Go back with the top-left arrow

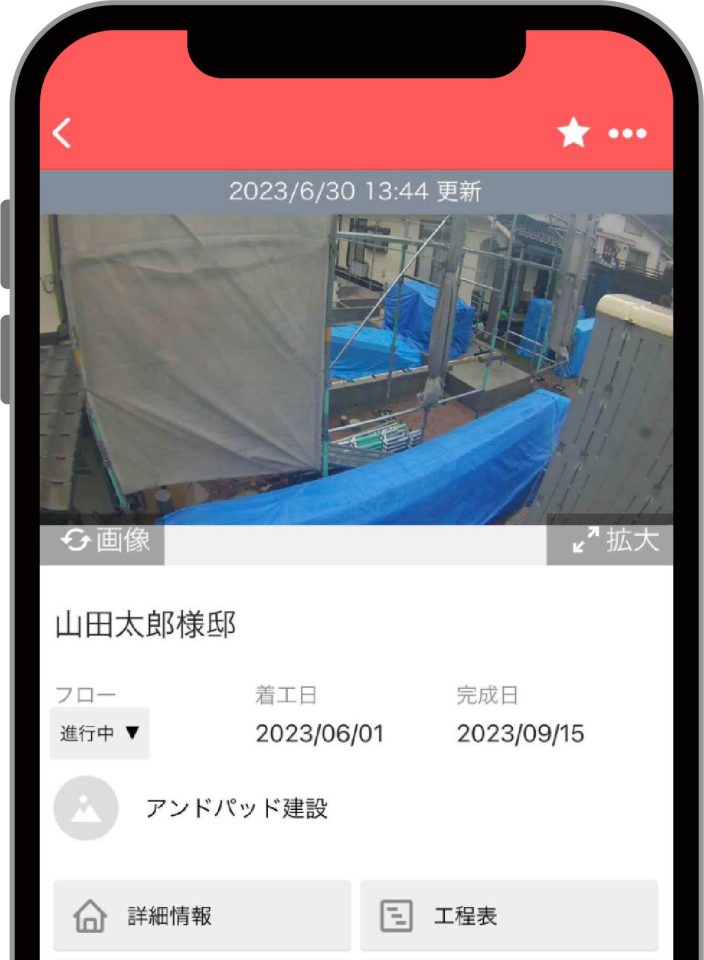point(63,133)
